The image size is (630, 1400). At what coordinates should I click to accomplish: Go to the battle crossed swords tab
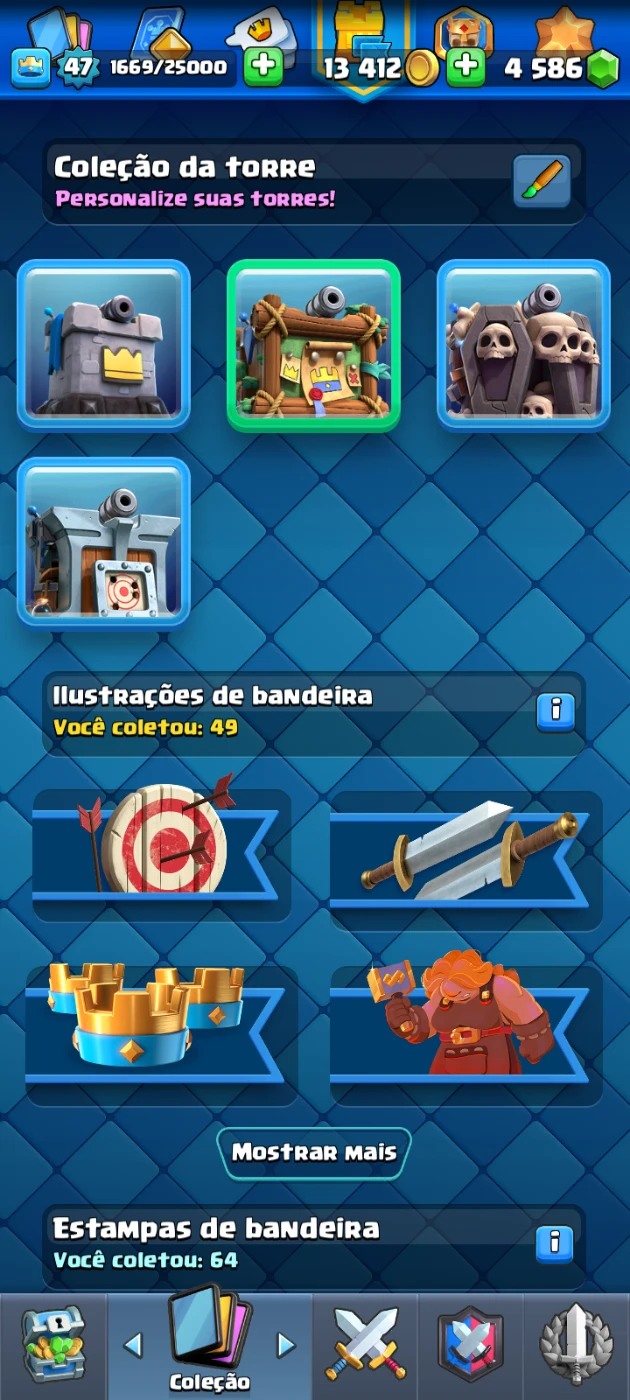[365, 1344]
